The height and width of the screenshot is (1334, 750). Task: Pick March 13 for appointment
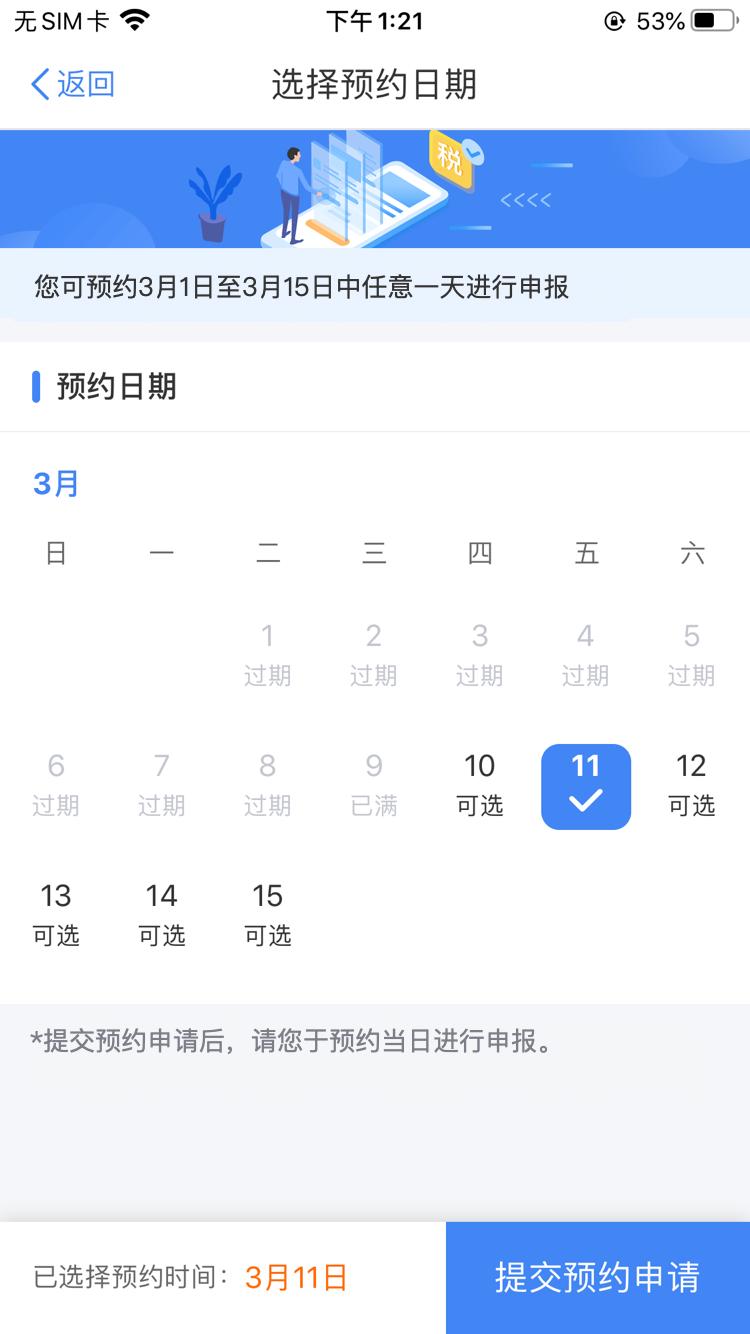pos(56,915)
